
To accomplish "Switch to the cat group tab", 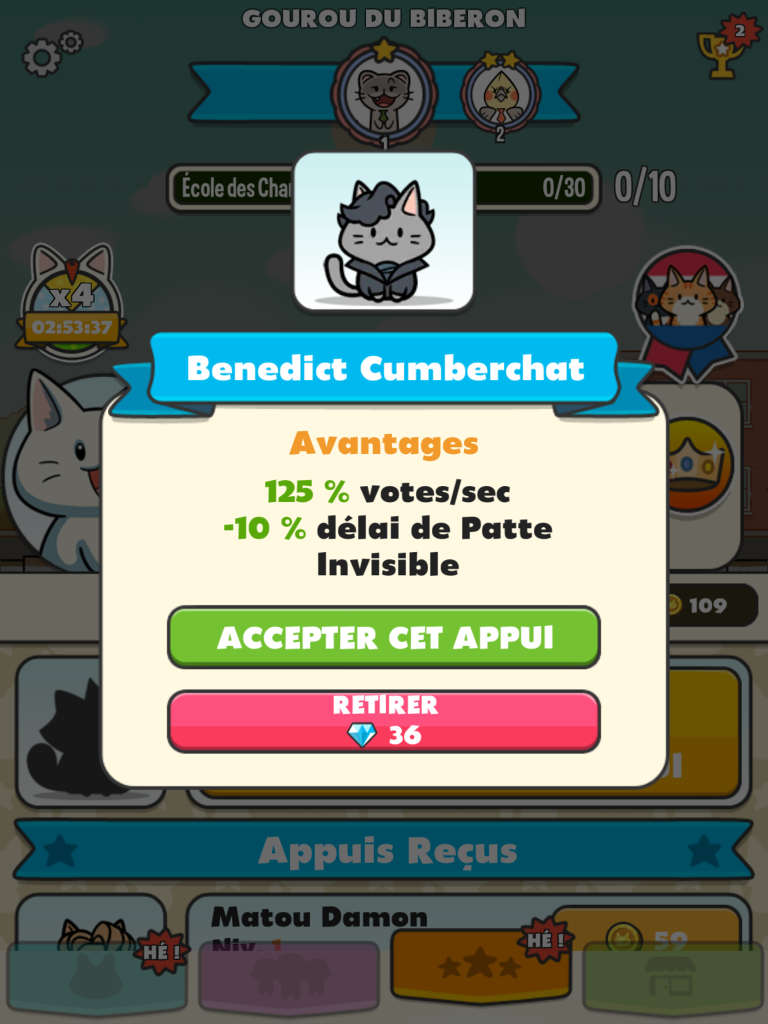I will click(288, 976).
